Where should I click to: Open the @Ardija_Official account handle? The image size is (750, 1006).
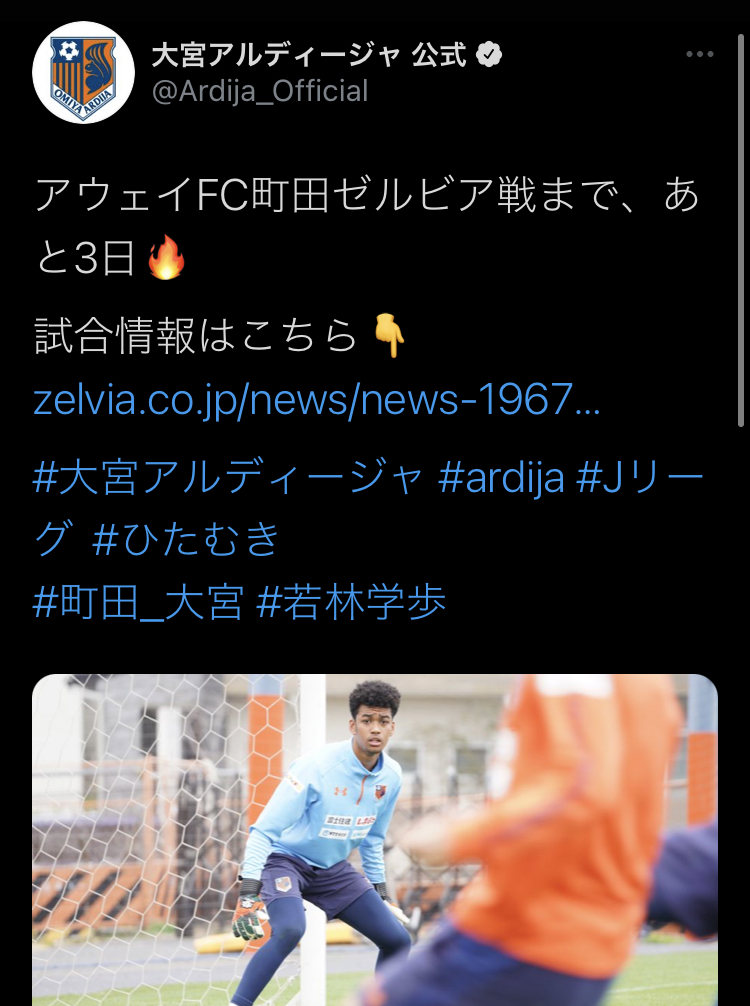[x=260, y=92]
